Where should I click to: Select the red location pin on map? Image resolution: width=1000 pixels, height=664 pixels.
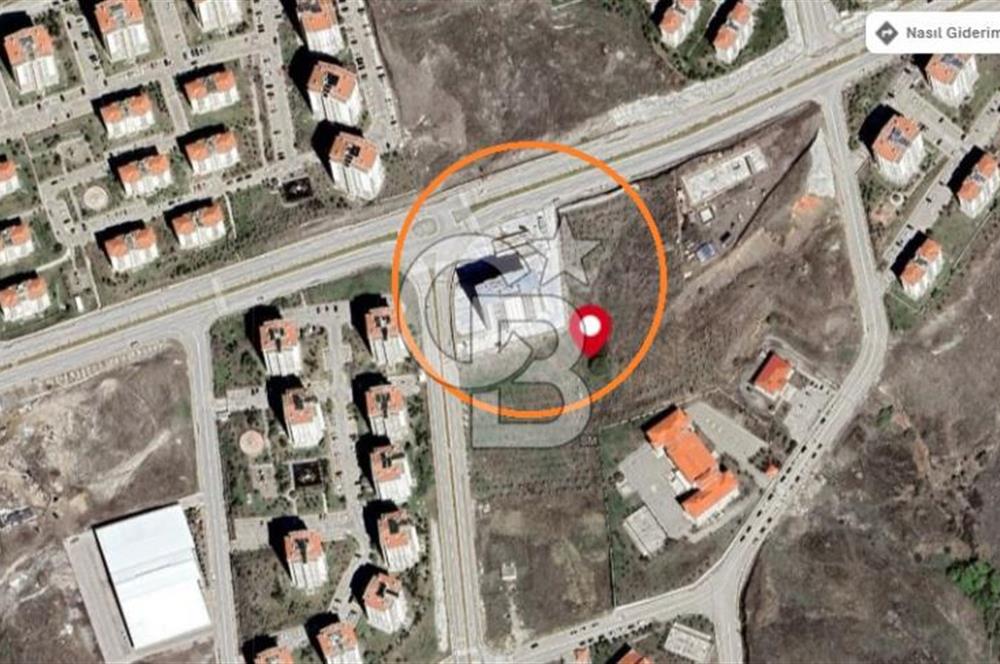coord(590,328)
